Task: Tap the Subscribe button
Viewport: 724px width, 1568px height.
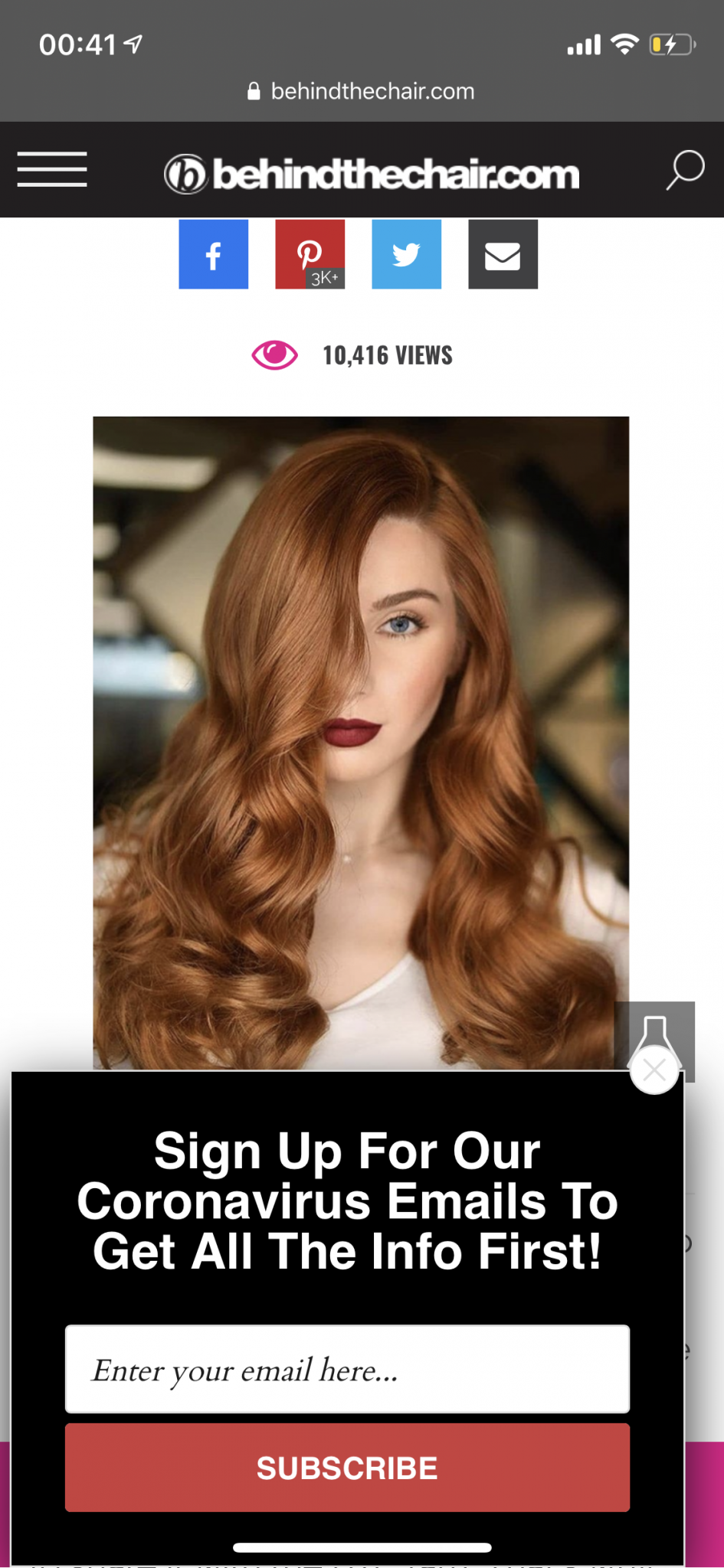Action: [347, 1468]
